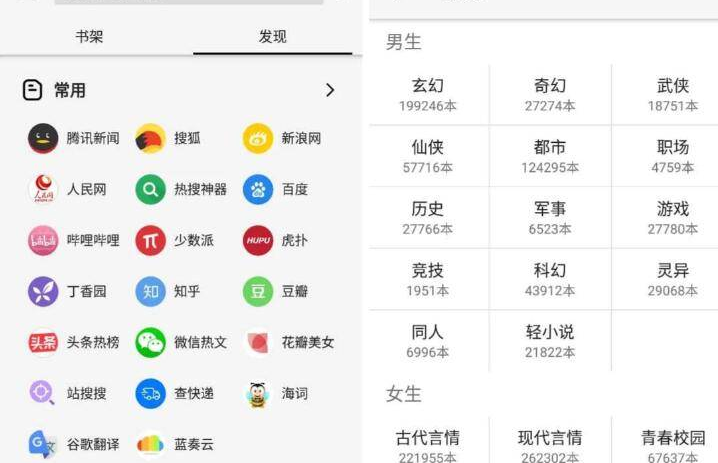The height and width of the screenshot is (463, 718).
Task: Open the 知乎 shortcut
Action: [168, 291]
